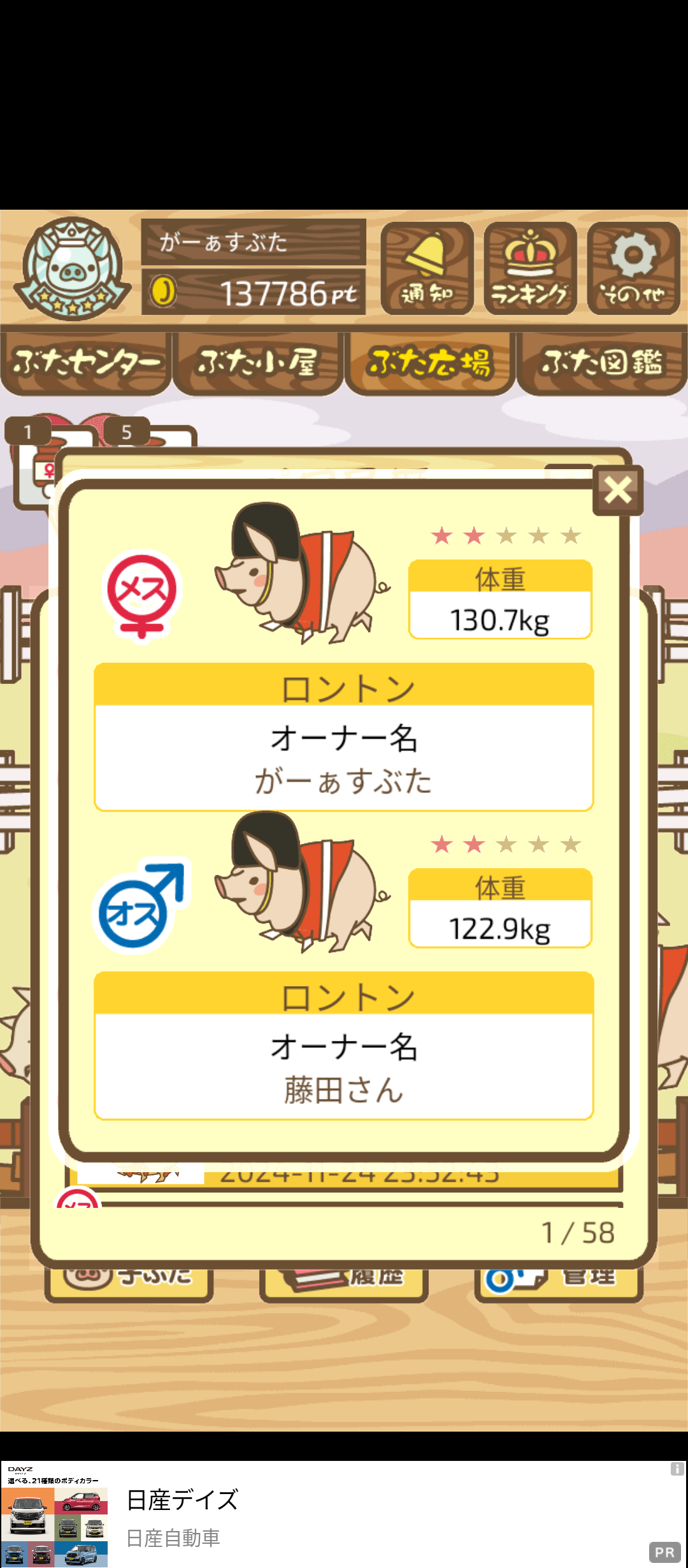Select the ぶた広場 tab

pyautogui.click(x=430, y=362)
